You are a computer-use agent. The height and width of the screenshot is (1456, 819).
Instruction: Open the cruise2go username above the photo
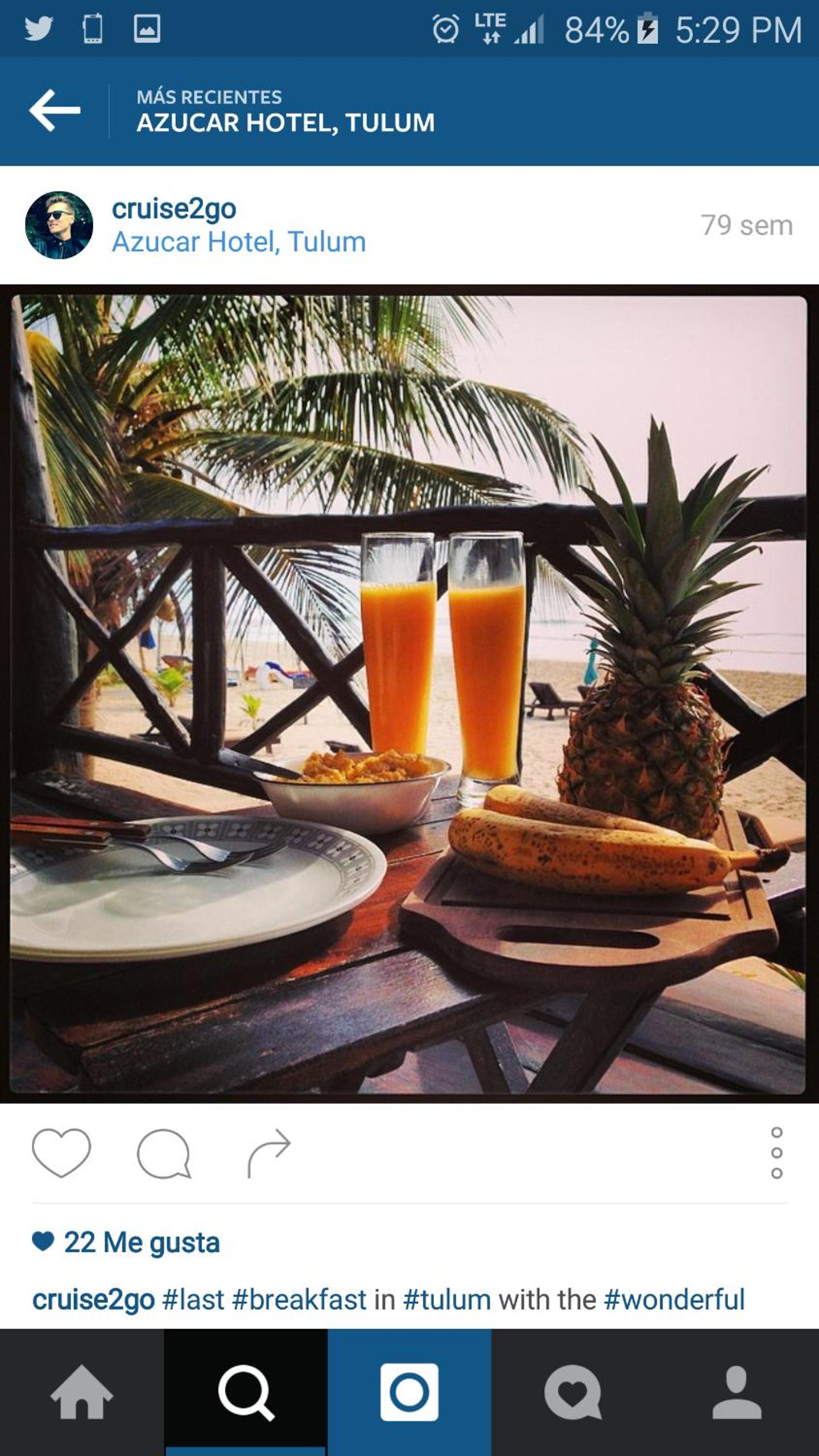(173, 209)
